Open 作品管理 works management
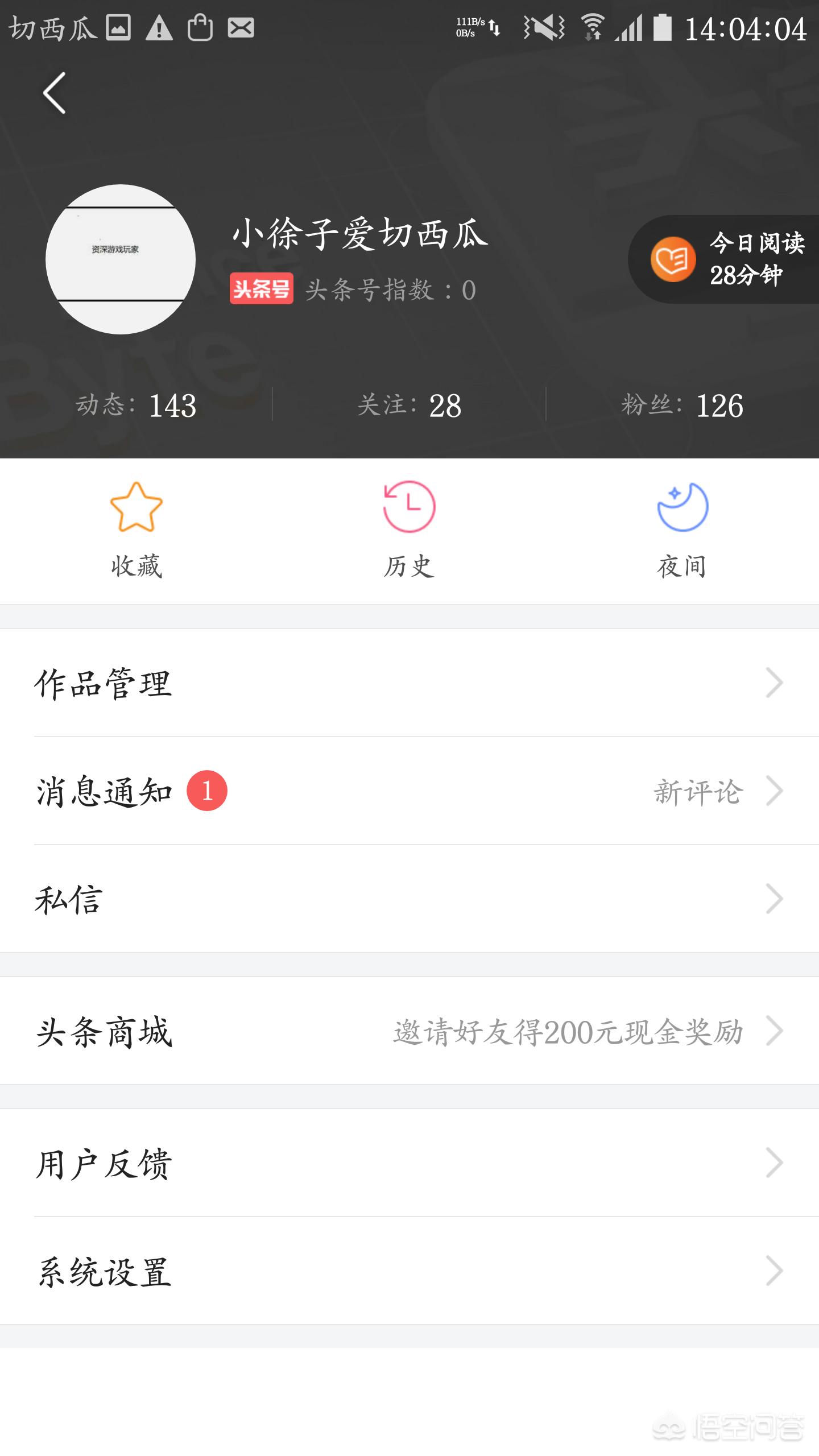This screenshot has width=819, height=1456. point(409,682)
